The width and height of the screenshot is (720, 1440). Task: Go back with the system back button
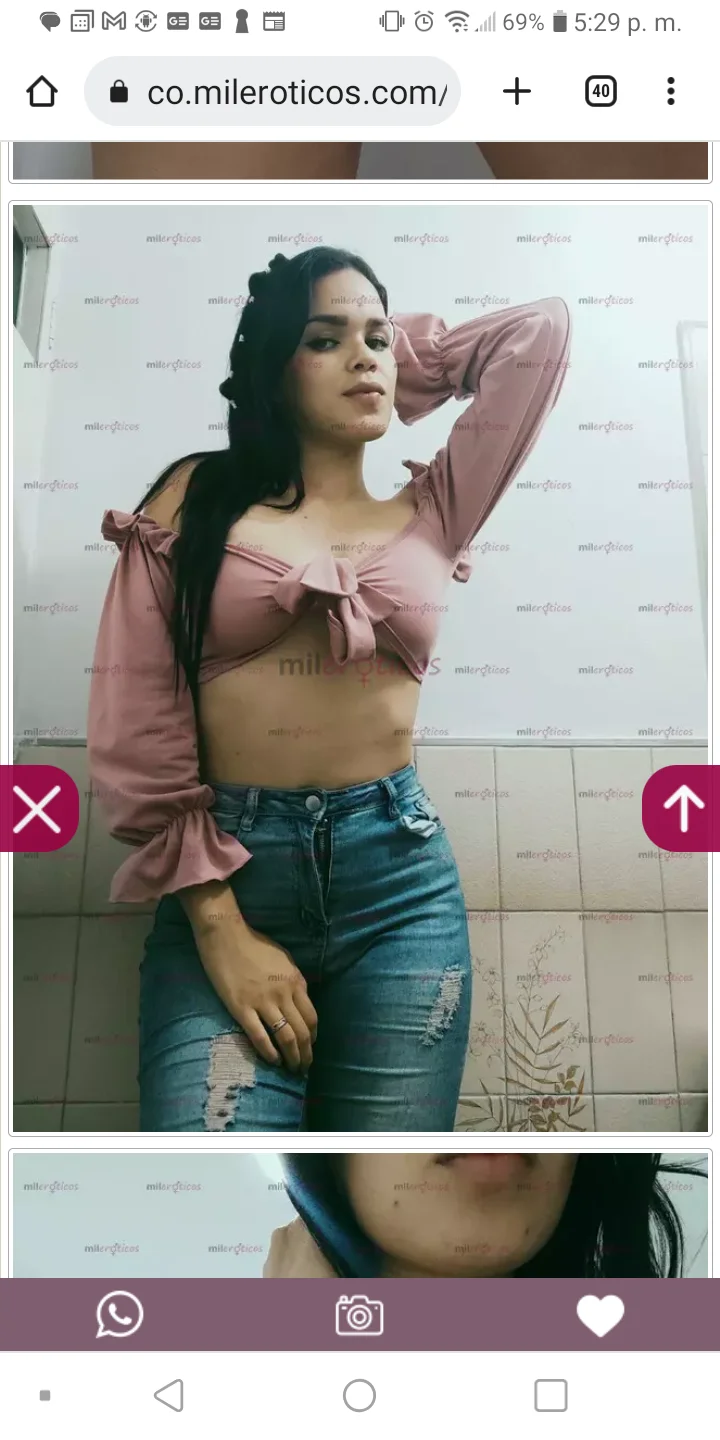point(169,1395)
